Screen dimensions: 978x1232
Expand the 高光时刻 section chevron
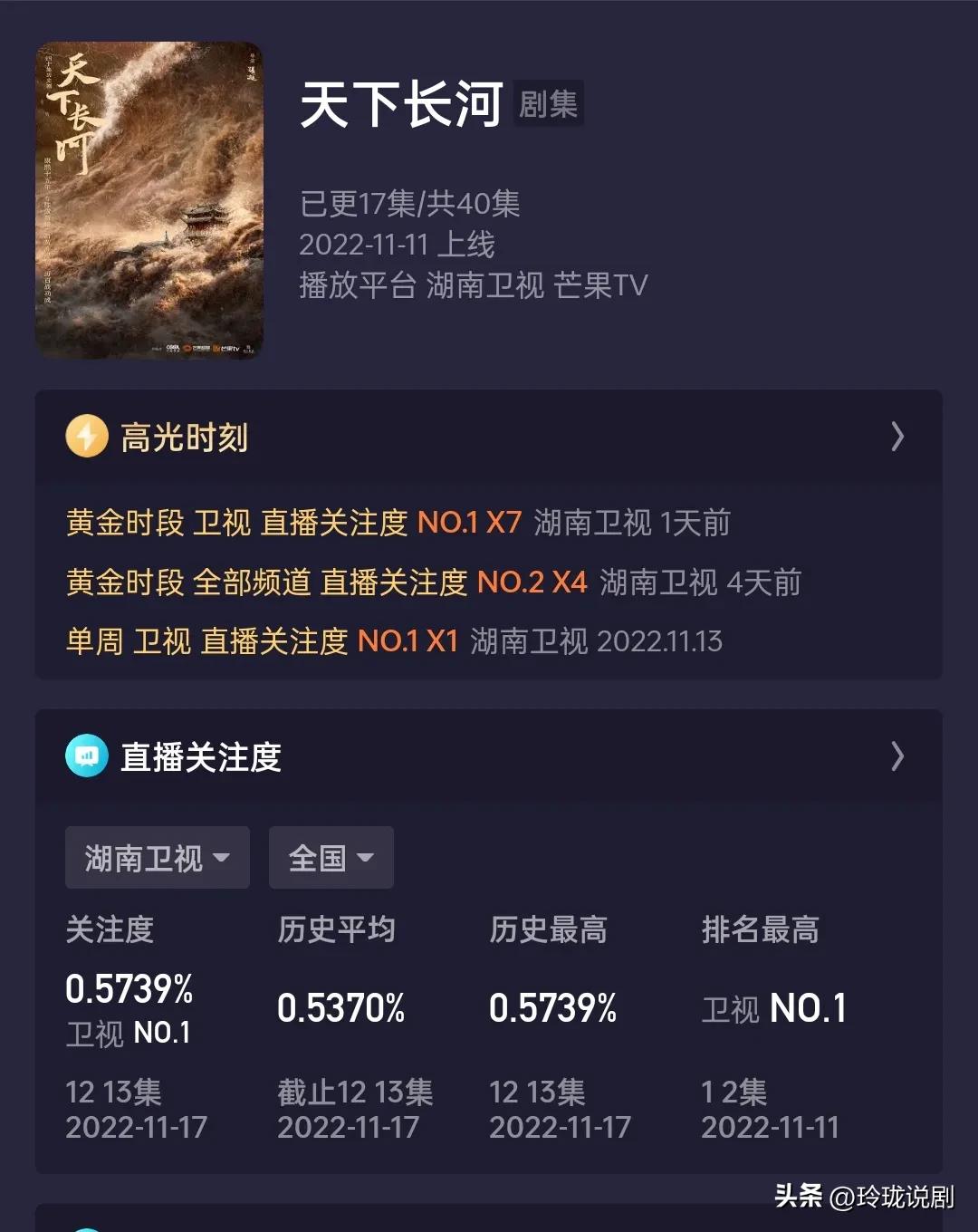tap(896, 437)
